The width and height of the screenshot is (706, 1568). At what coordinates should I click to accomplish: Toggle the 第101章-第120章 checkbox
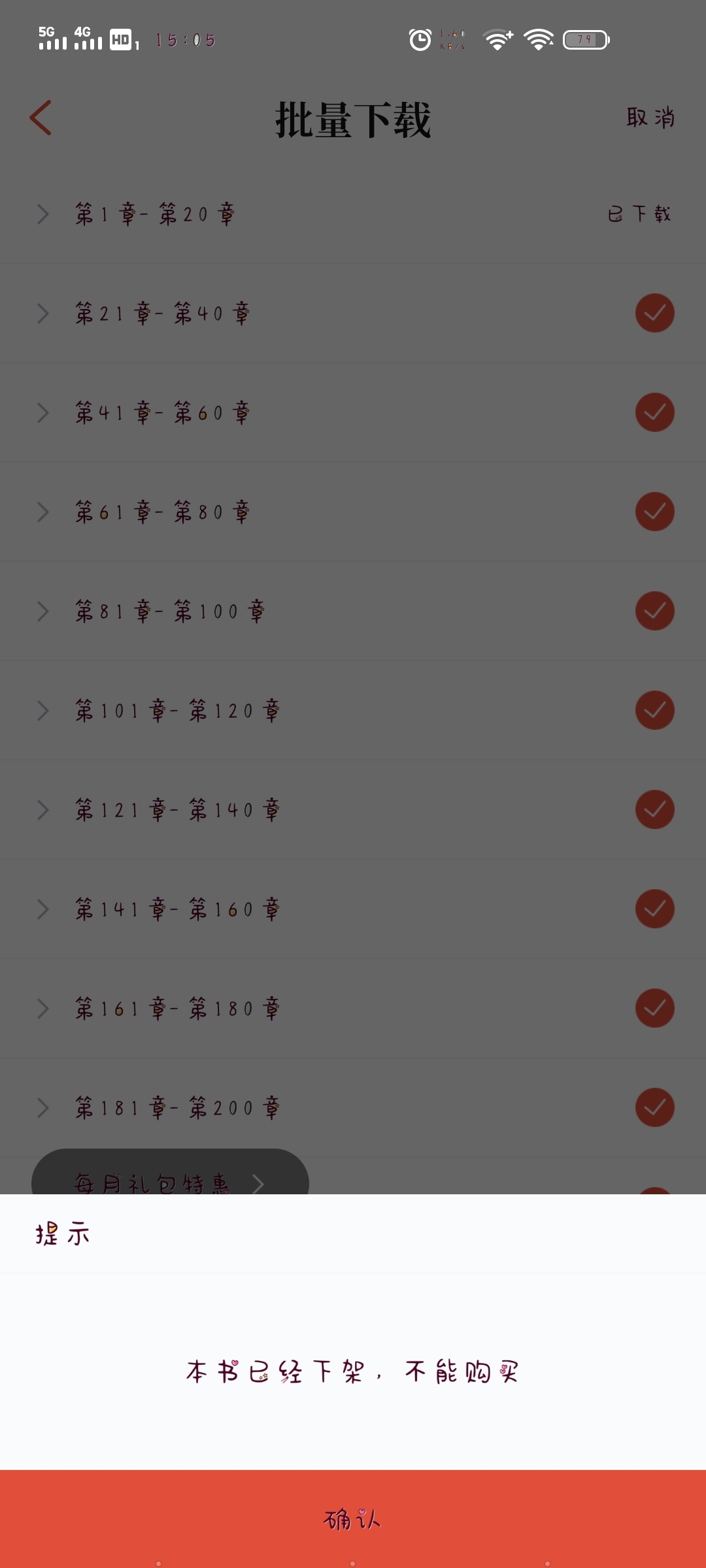pyautogui.click(x=655, y=711)
